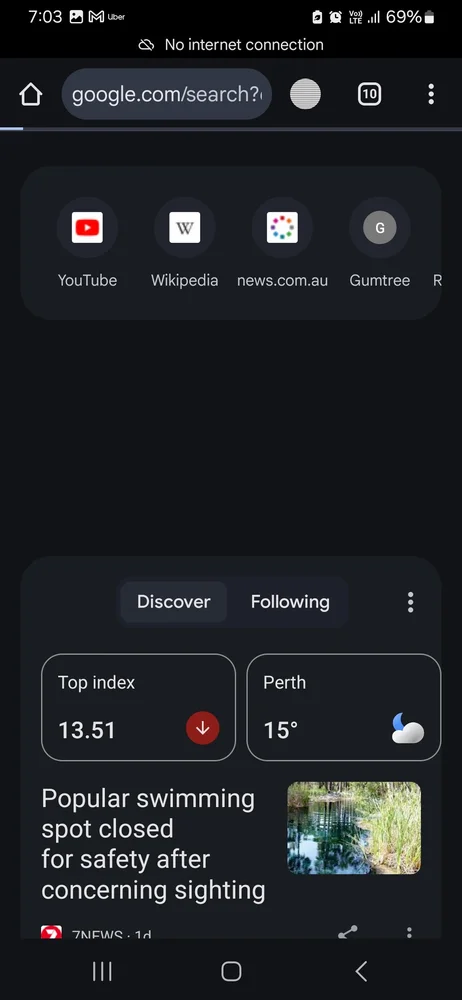Open the profile avatar button

click(x=306, y=94)
